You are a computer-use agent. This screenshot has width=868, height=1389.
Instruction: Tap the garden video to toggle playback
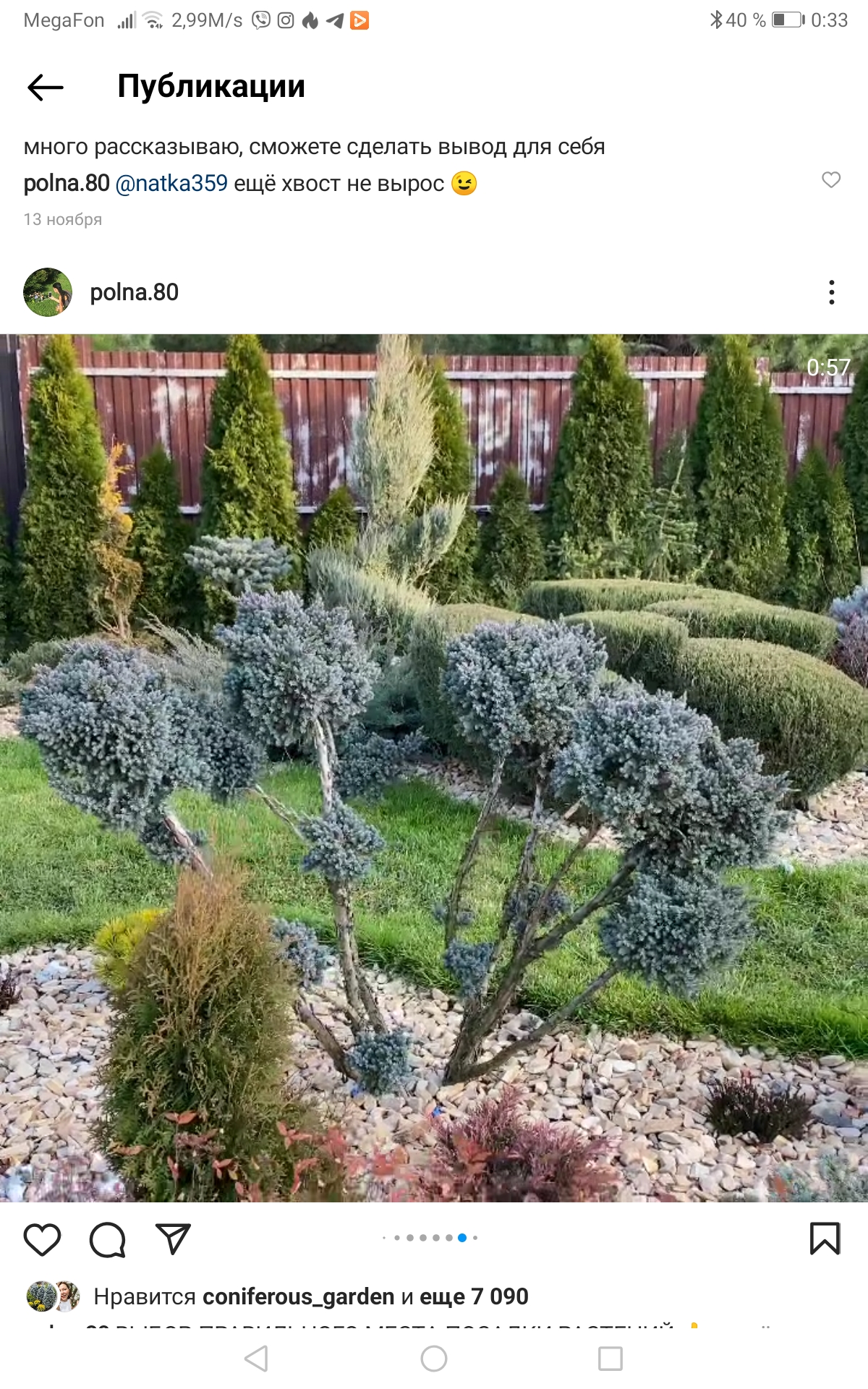(x=434, y=767)
